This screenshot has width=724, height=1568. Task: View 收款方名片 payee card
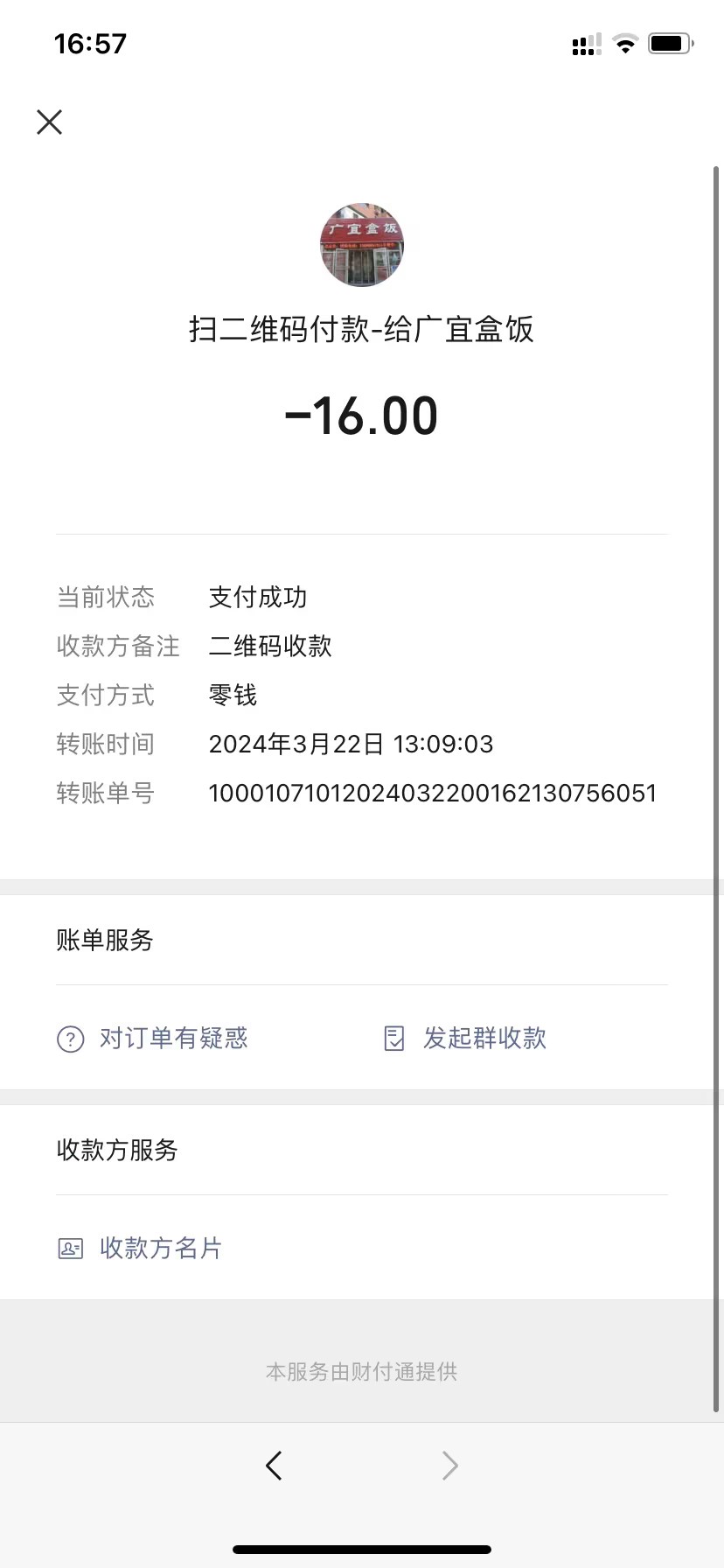[x=140, y=1248]
